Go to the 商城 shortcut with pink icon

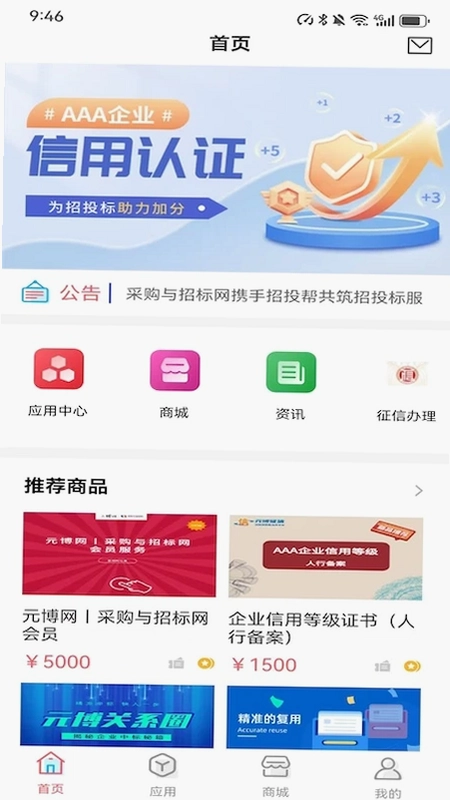(174, 385)
